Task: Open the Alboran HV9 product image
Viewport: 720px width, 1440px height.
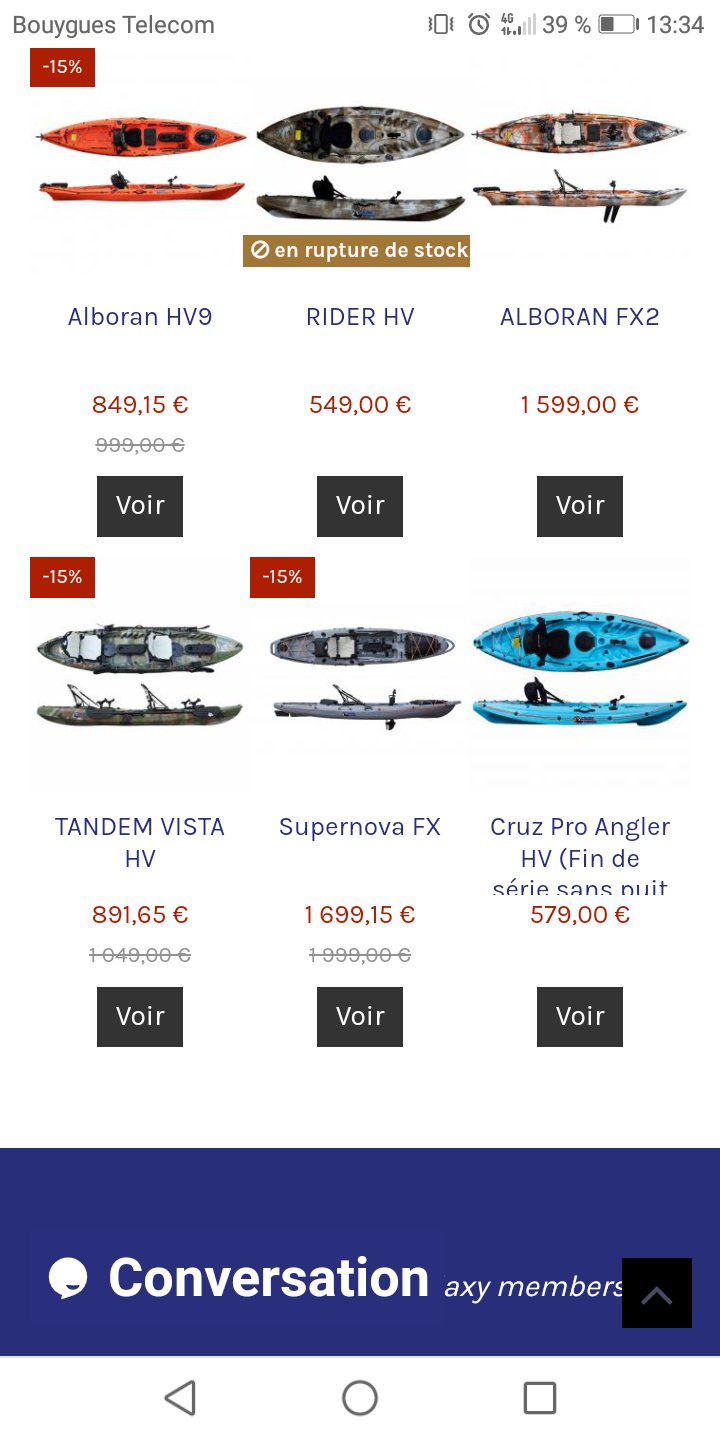Action: [x=140, y=160]
